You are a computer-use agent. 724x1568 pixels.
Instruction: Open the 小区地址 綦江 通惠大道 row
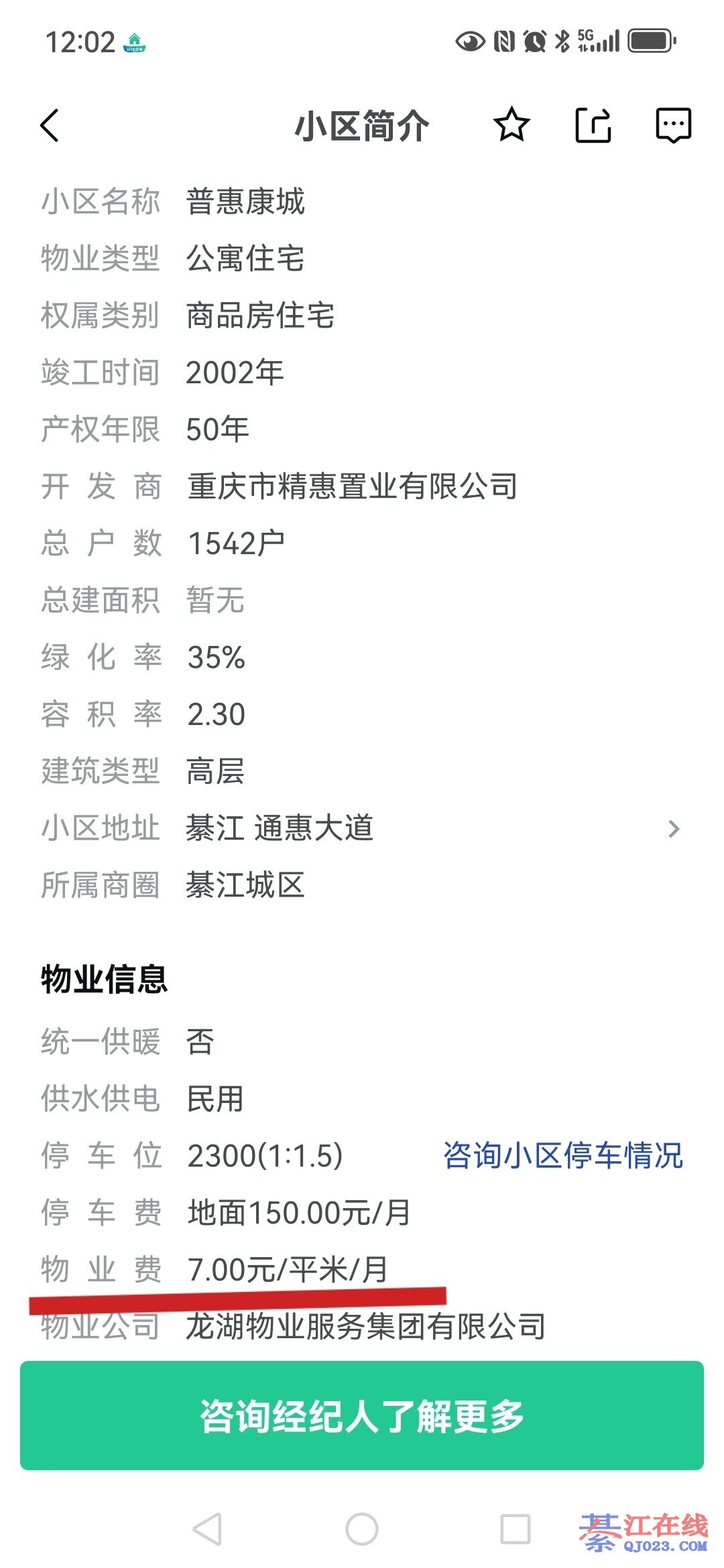pos(362,829)
